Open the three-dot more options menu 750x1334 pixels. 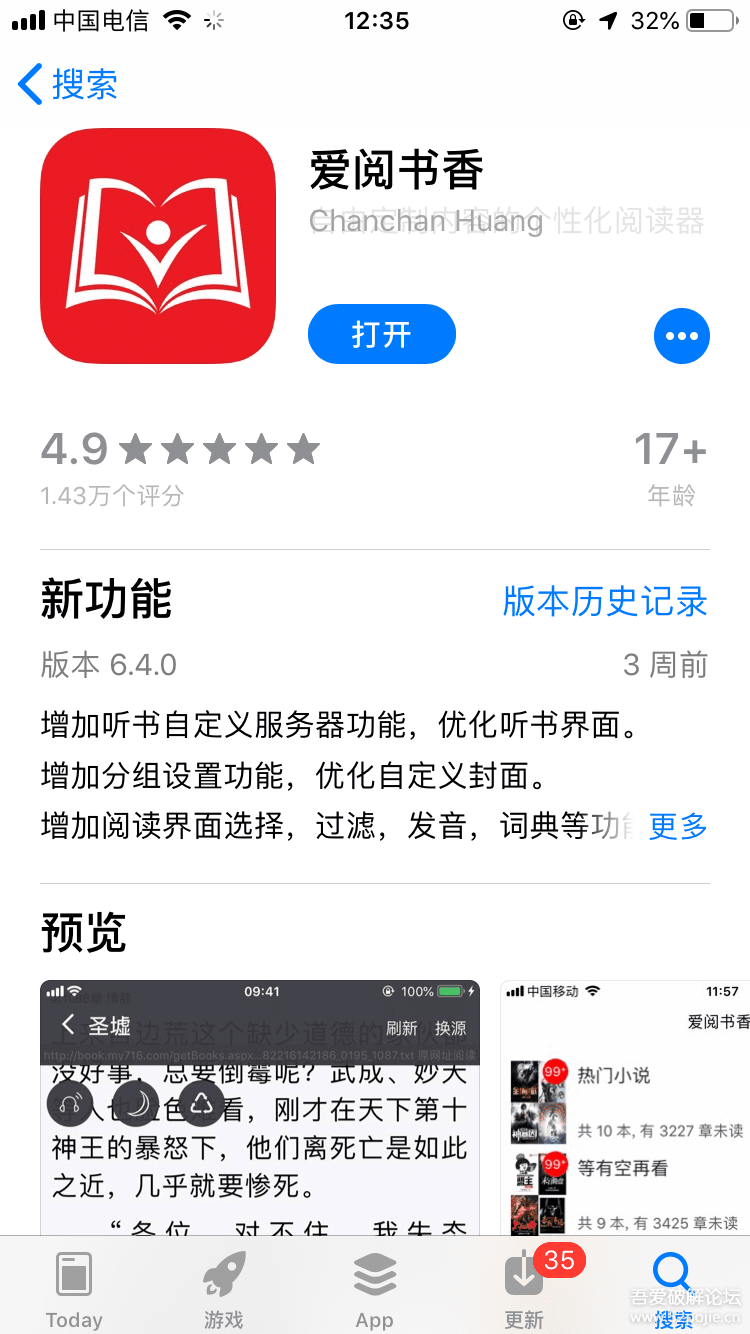pos(682,336)
